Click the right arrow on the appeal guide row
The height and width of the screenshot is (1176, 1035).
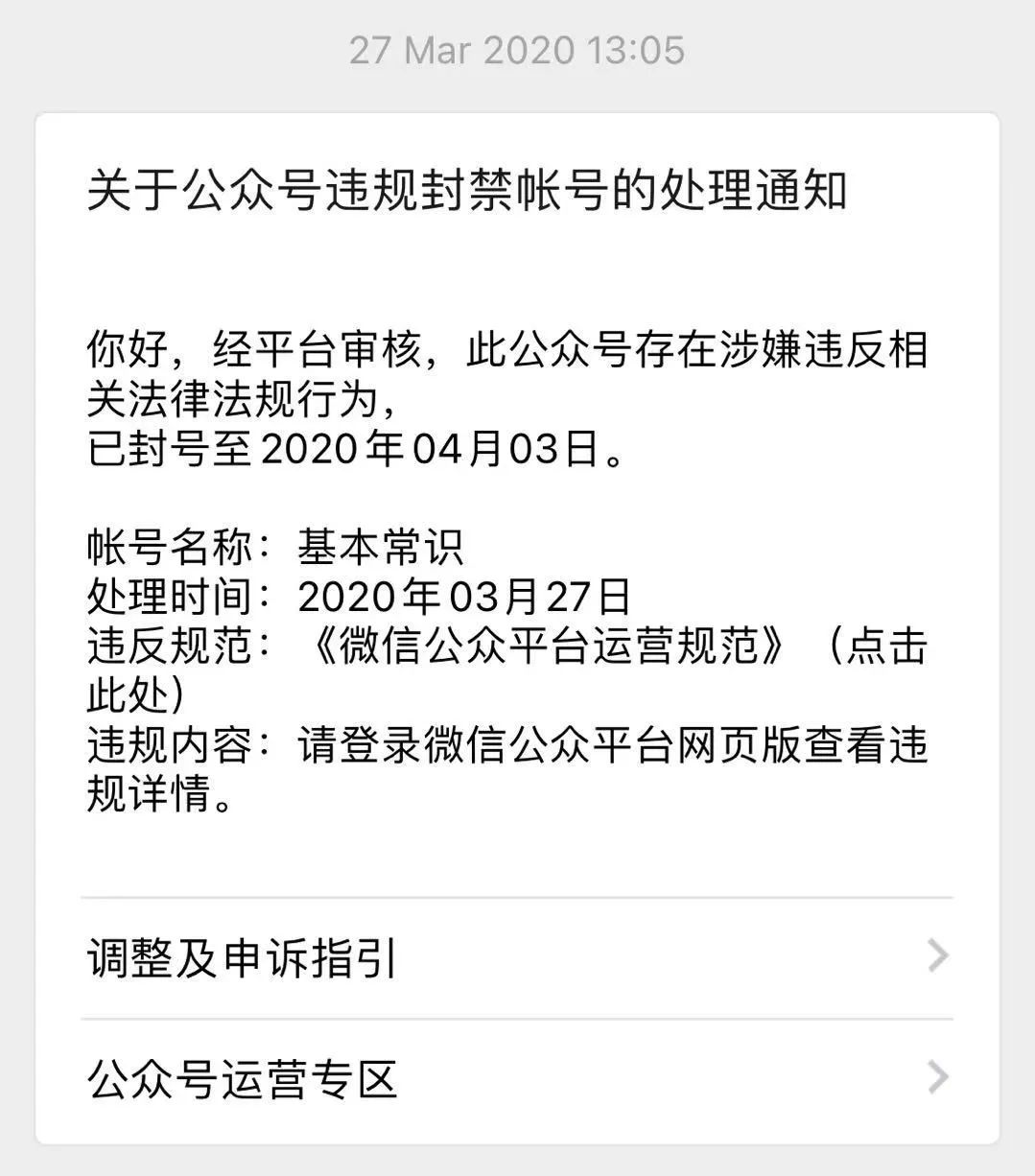coord(936,954)
